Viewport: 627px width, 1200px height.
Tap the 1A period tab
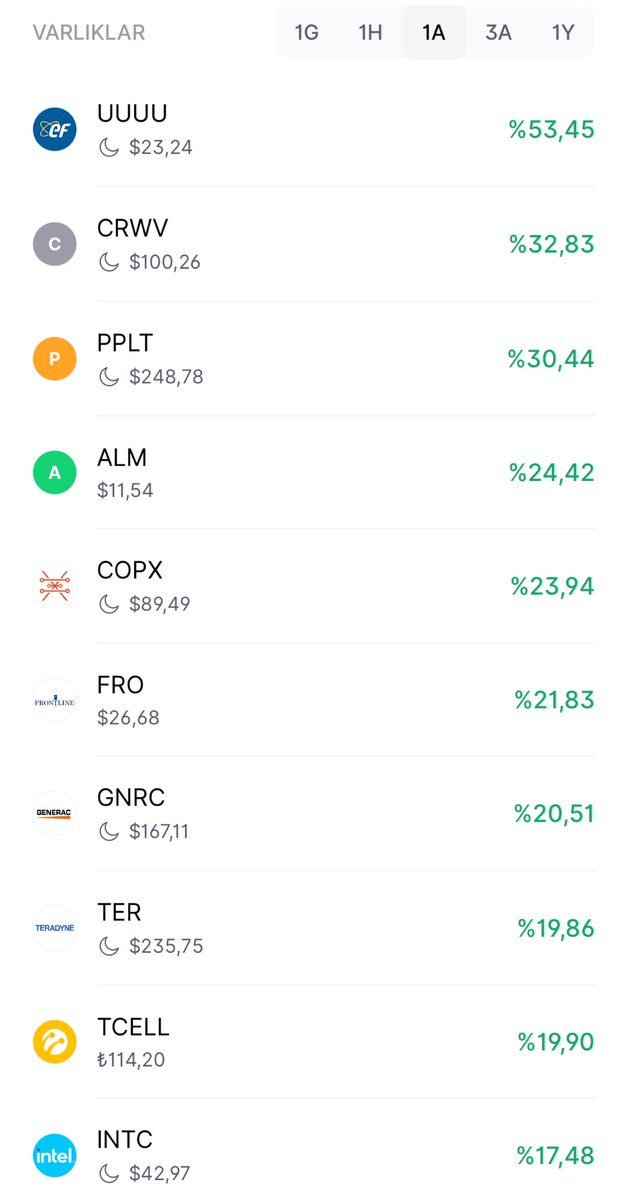pyautogui.click(x=434, y=32)
